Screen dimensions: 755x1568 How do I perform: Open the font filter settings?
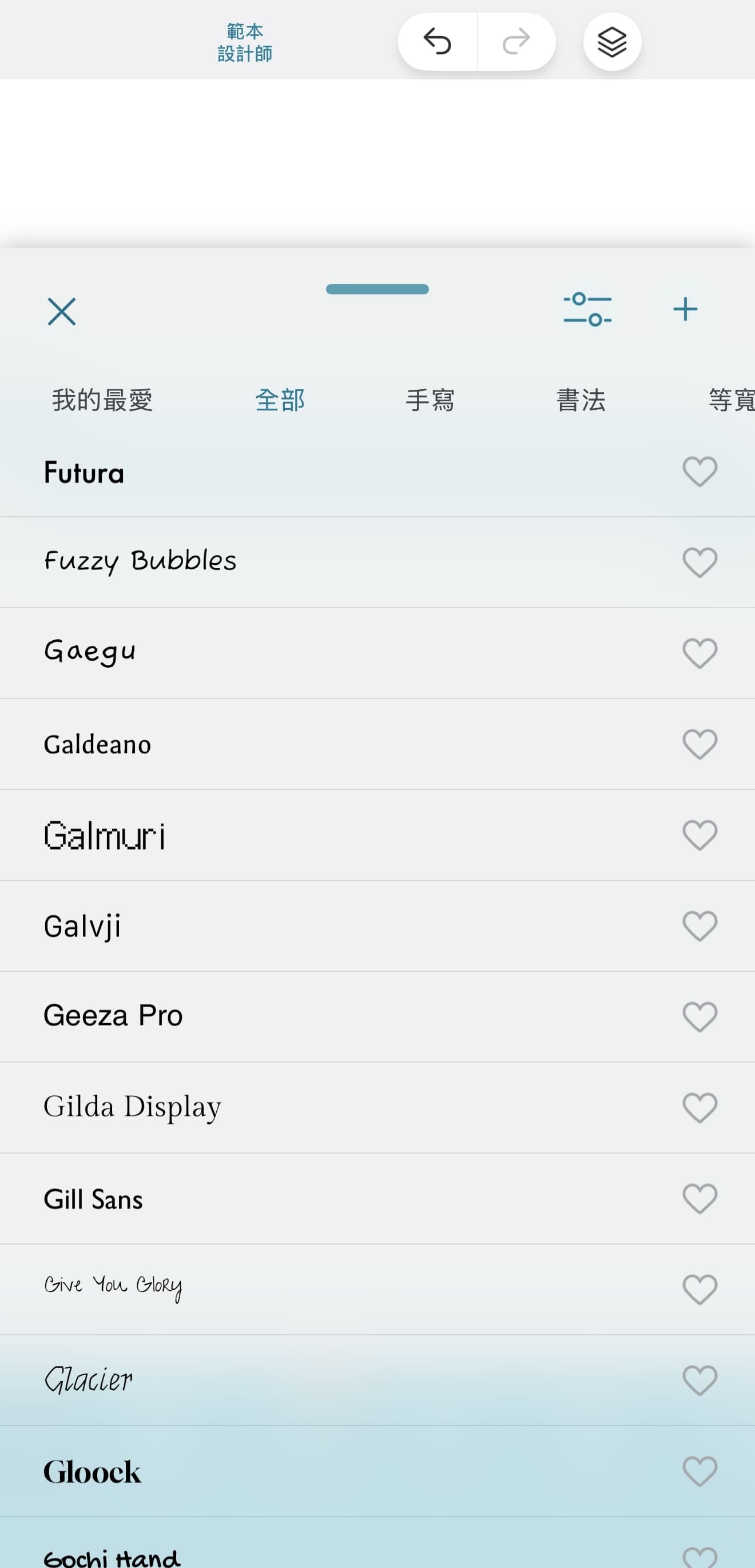pyautogui.click(x=587, y=309)
